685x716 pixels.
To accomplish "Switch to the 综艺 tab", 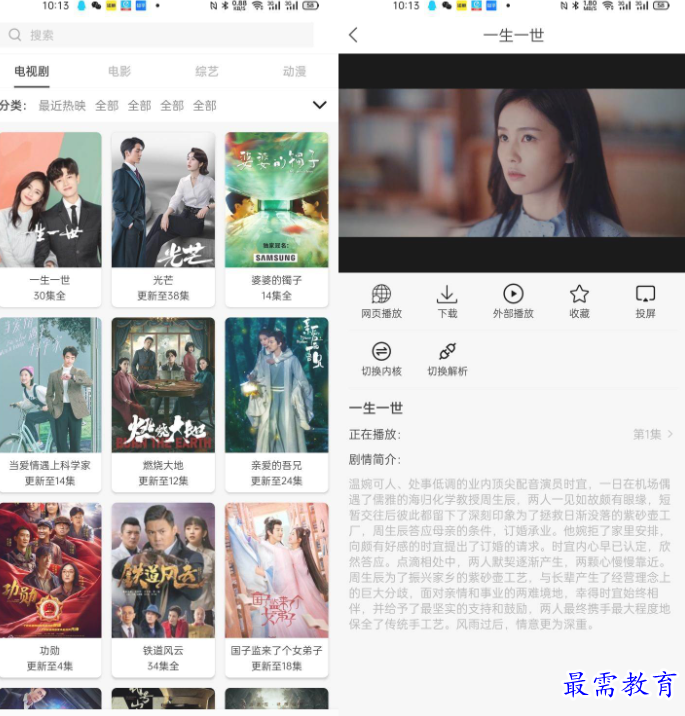I will (x=207, y=72).
